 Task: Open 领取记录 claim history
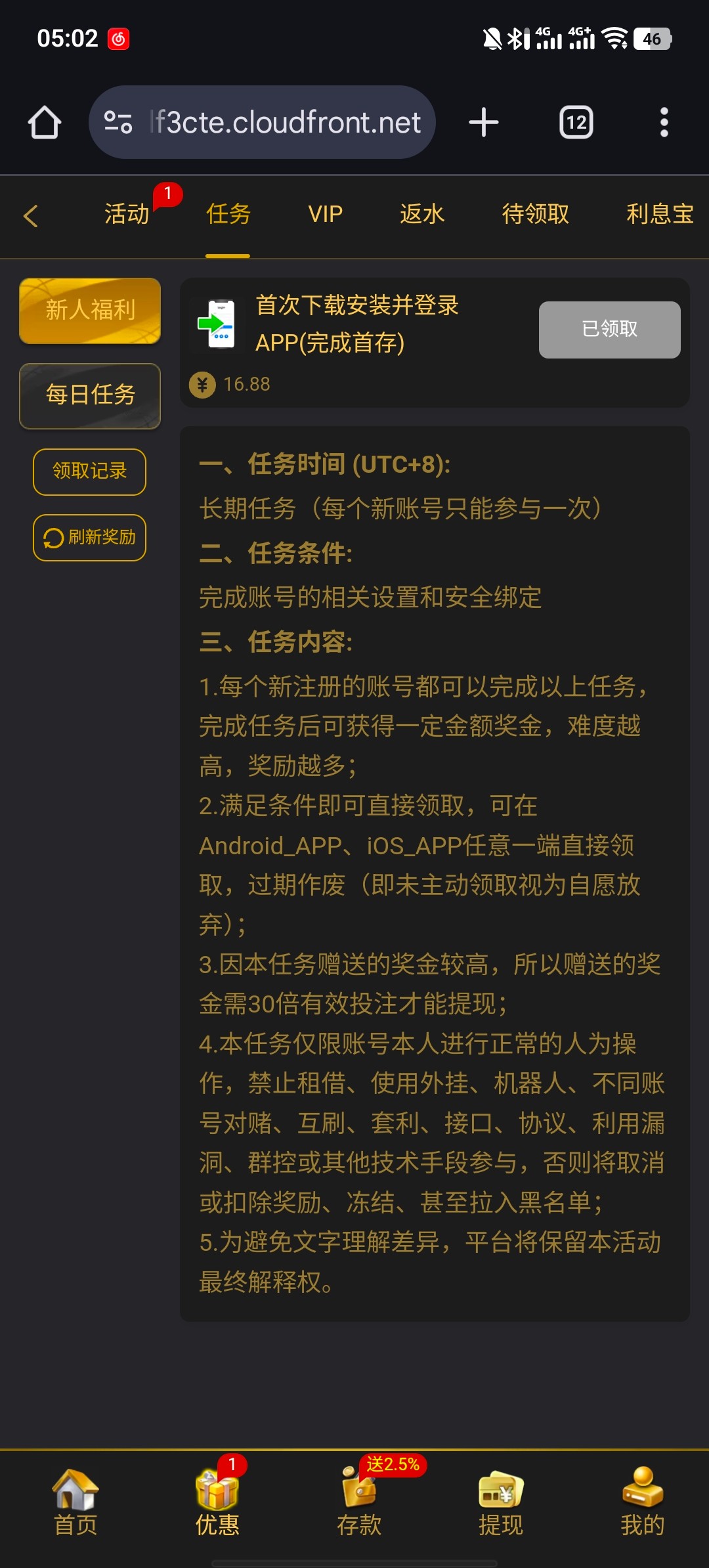90,471
